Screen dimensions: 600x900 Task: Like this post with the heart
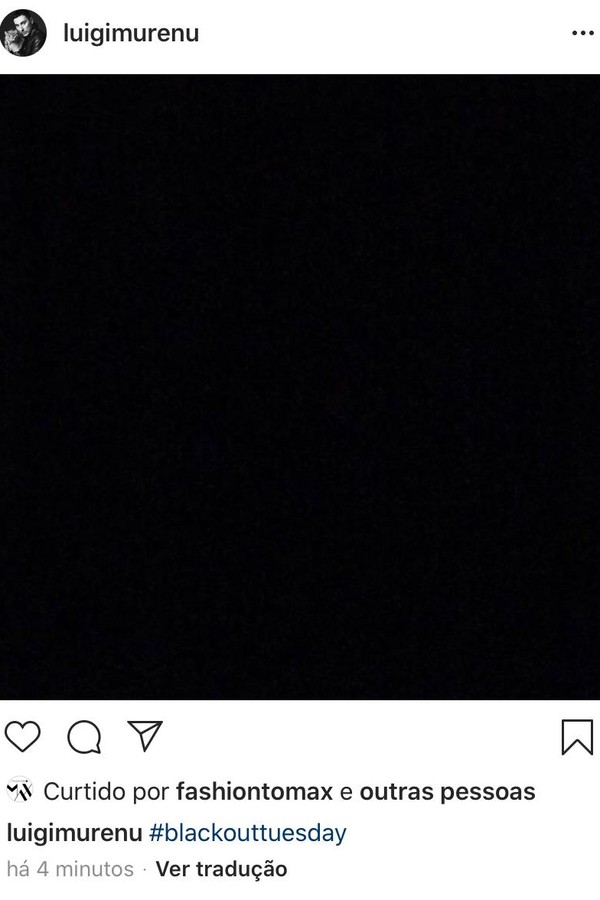click(x=23, y=737)
